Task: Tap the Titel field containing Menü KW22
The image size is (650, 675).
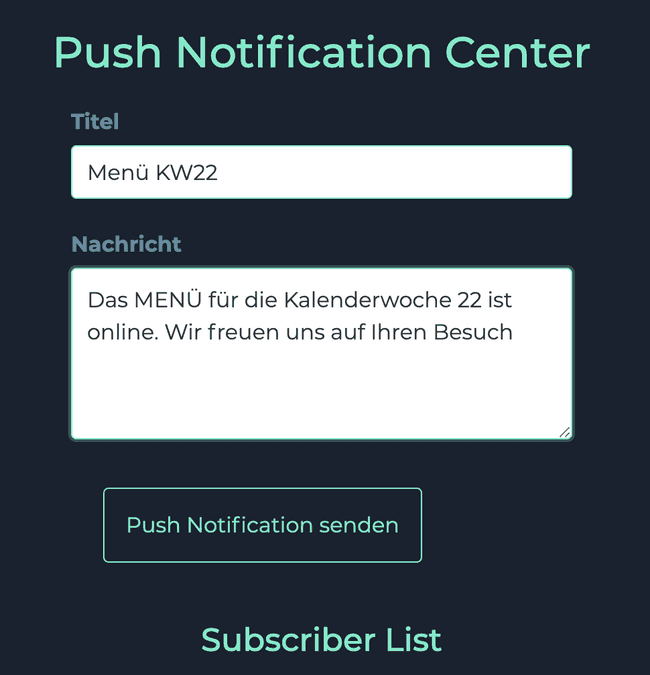Action: pos(321,172)
